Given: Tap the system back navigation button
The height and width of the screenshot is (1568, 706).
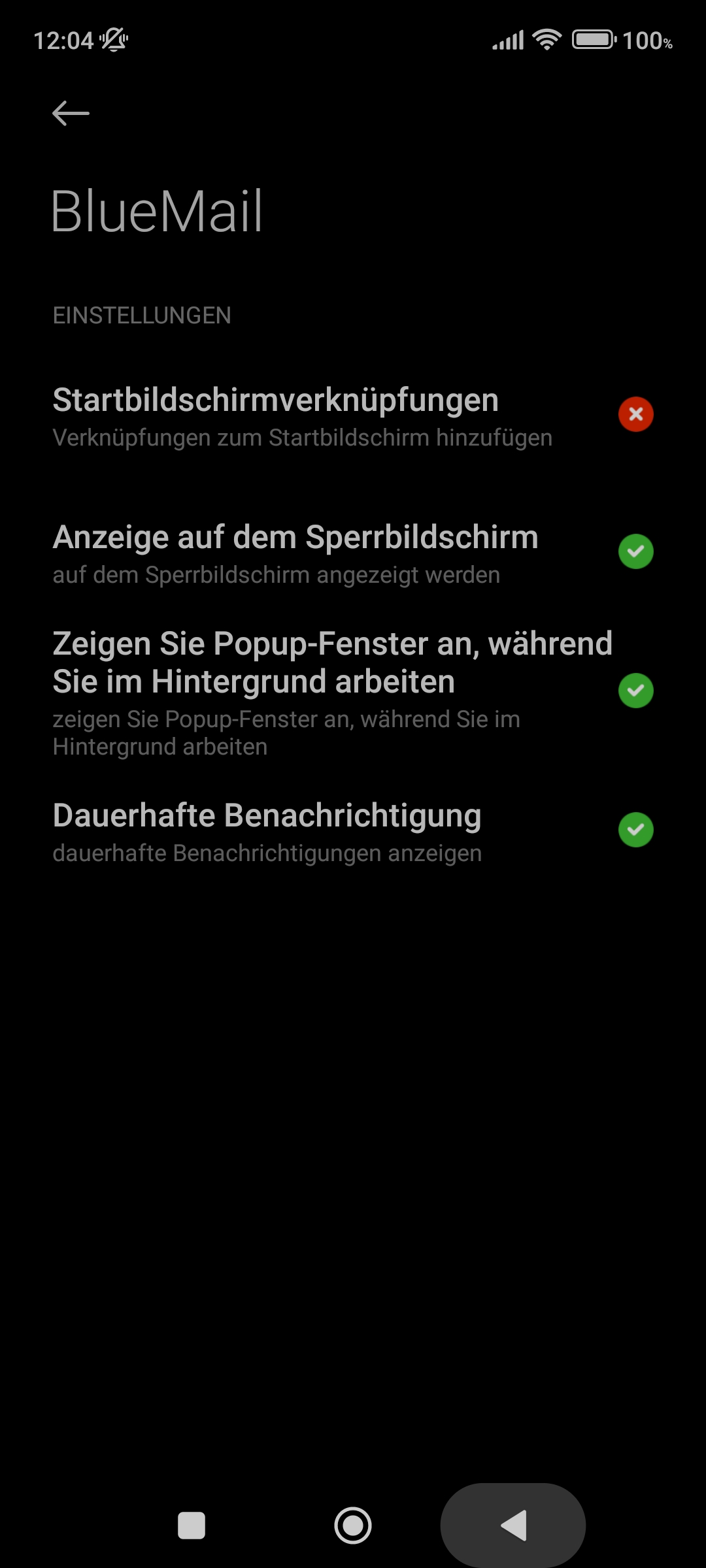Looking at the screenshot, I should (x=513, y=1526).
